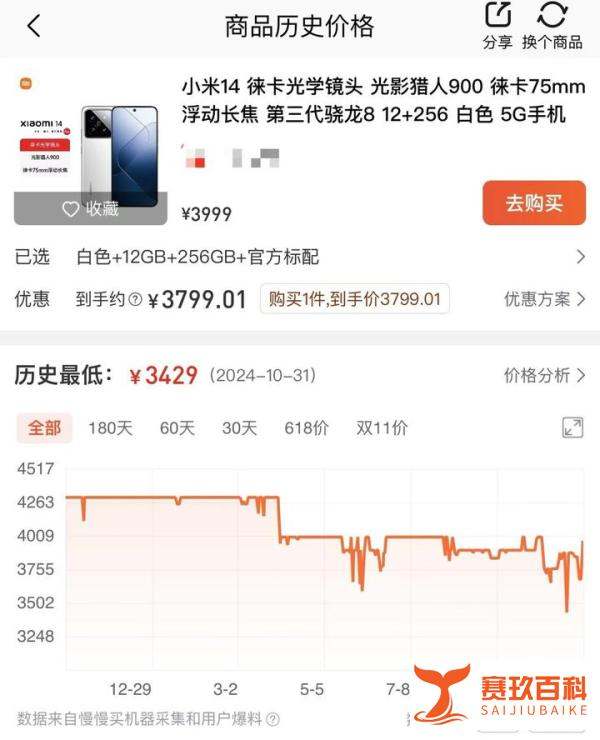
Task: Switch chart to 180天
Action: (x=110, y=428)
